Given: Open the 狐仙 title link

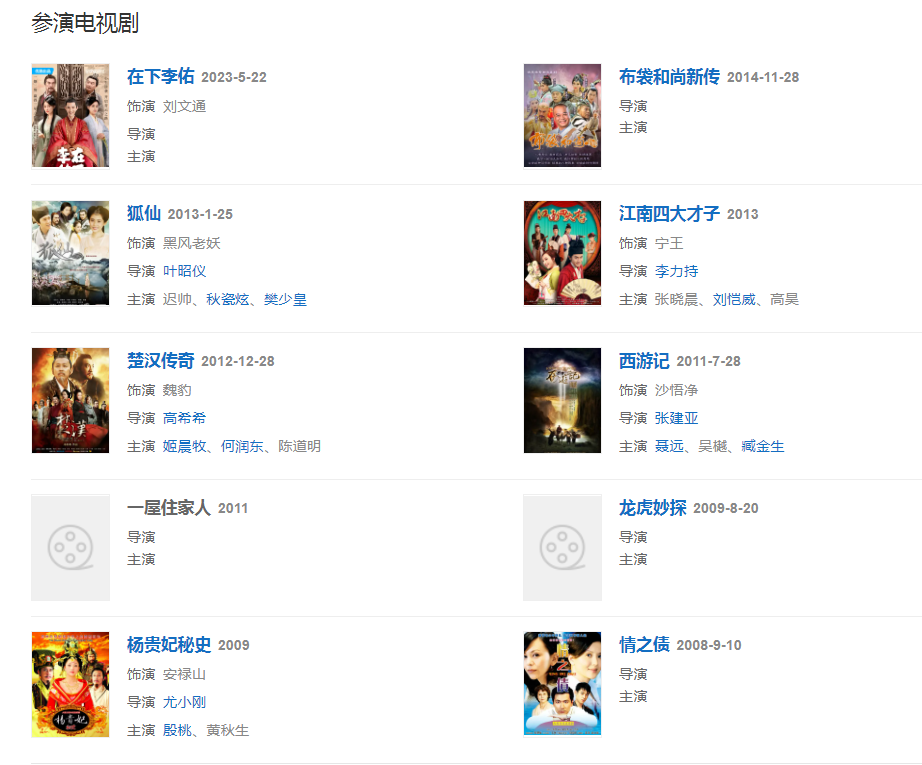Looking at the screenshot, I should (x=144, y=214).
